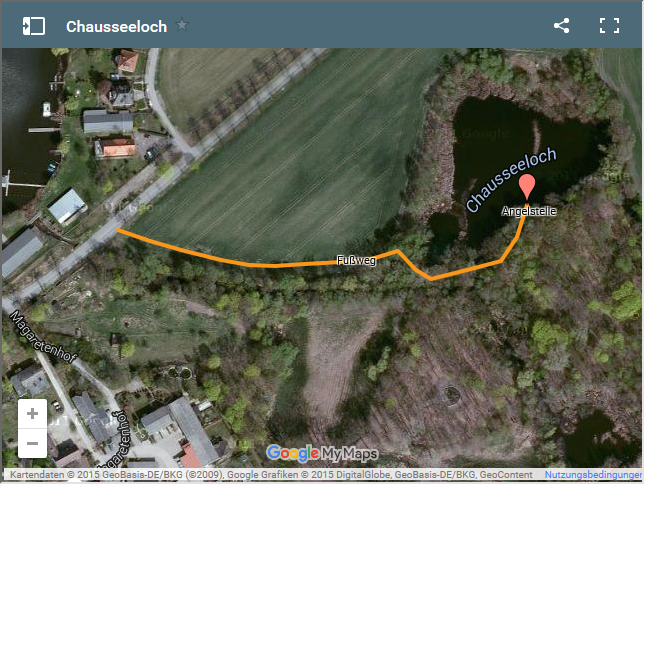
Task: Open the Nutzungsbedingungen link
Action: (x=592, y=475)
